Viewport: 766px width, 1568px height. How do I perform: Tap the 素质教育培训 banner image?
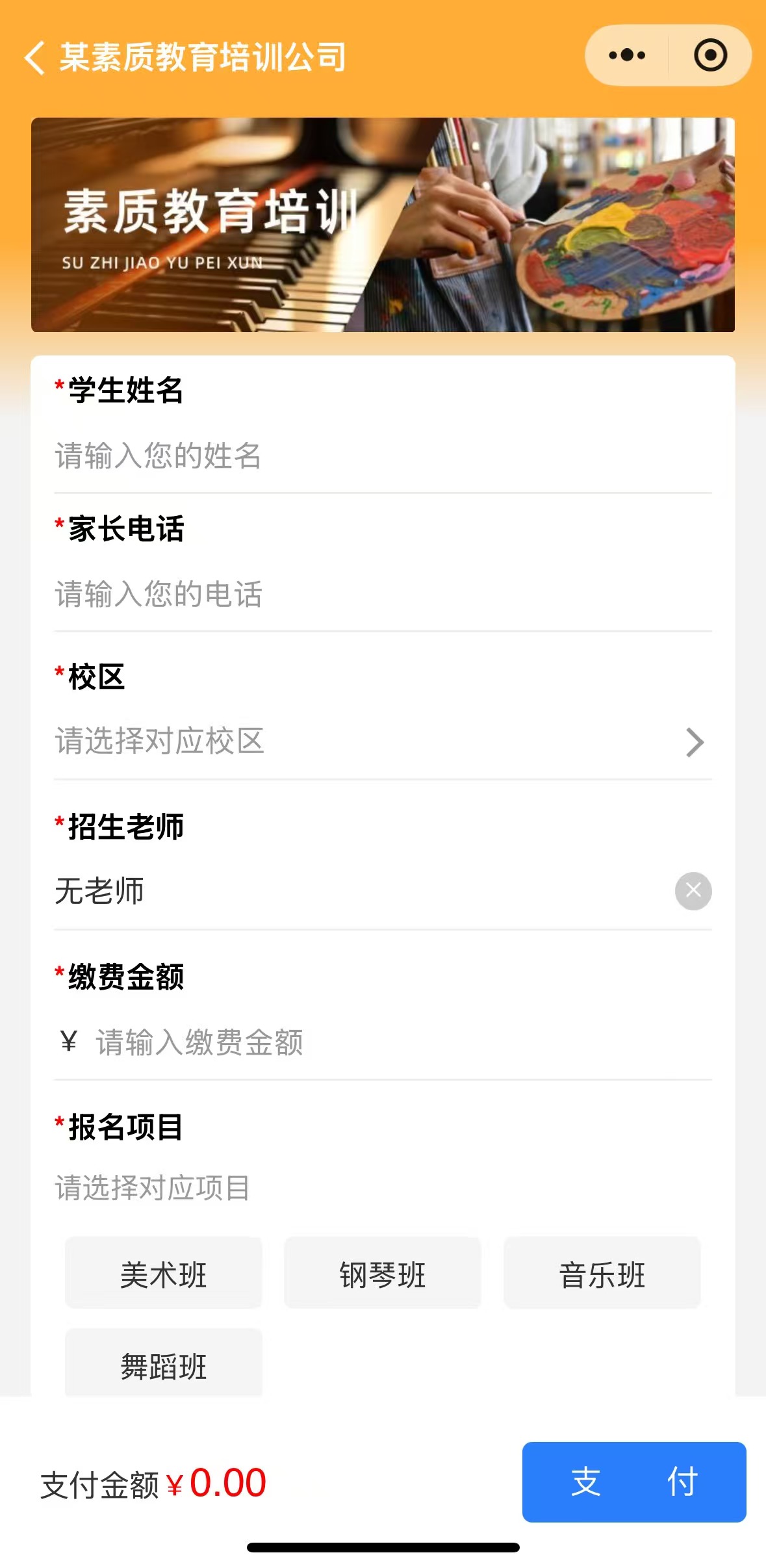[x=383, y=224]
